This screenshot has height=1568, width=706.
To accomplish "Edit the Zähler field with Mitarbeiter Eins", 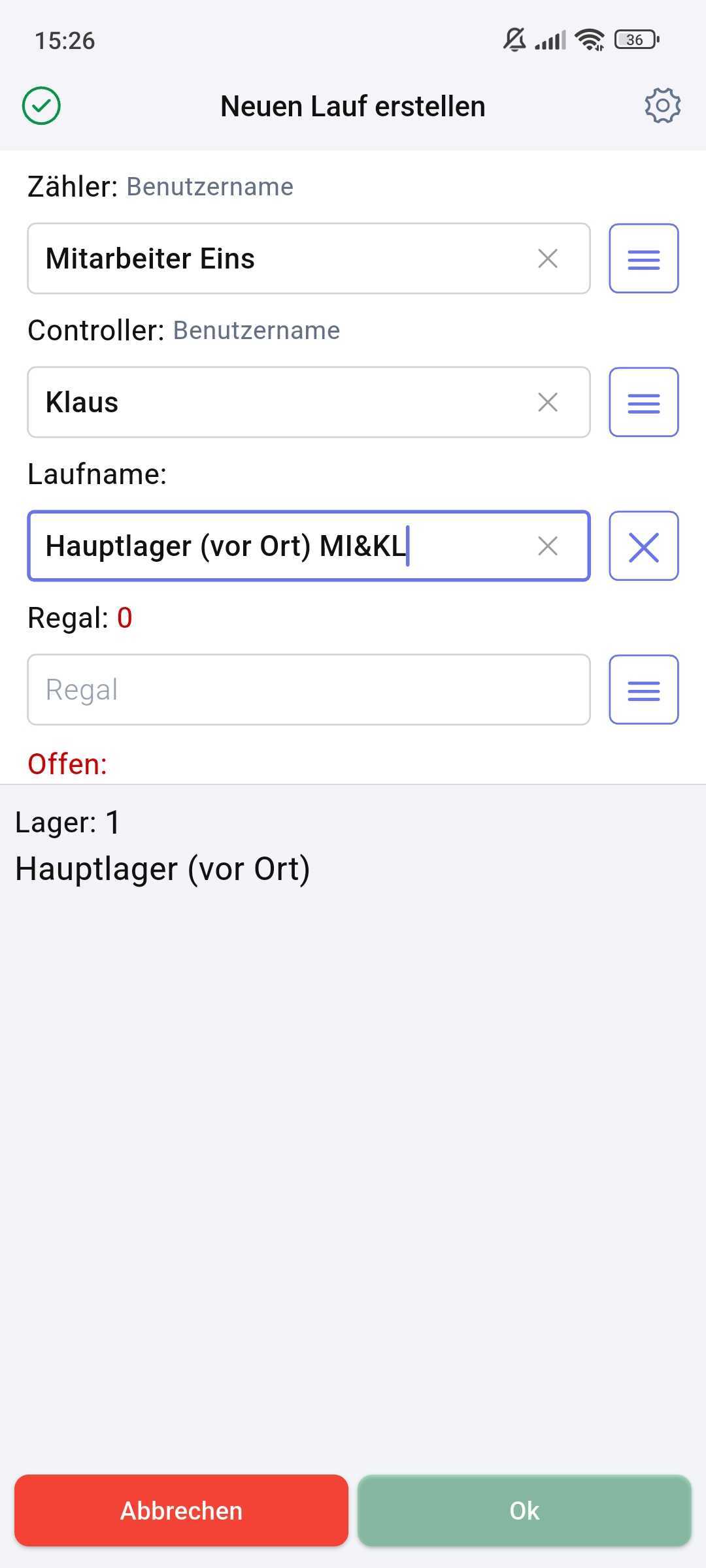I will tap(275, 259).
